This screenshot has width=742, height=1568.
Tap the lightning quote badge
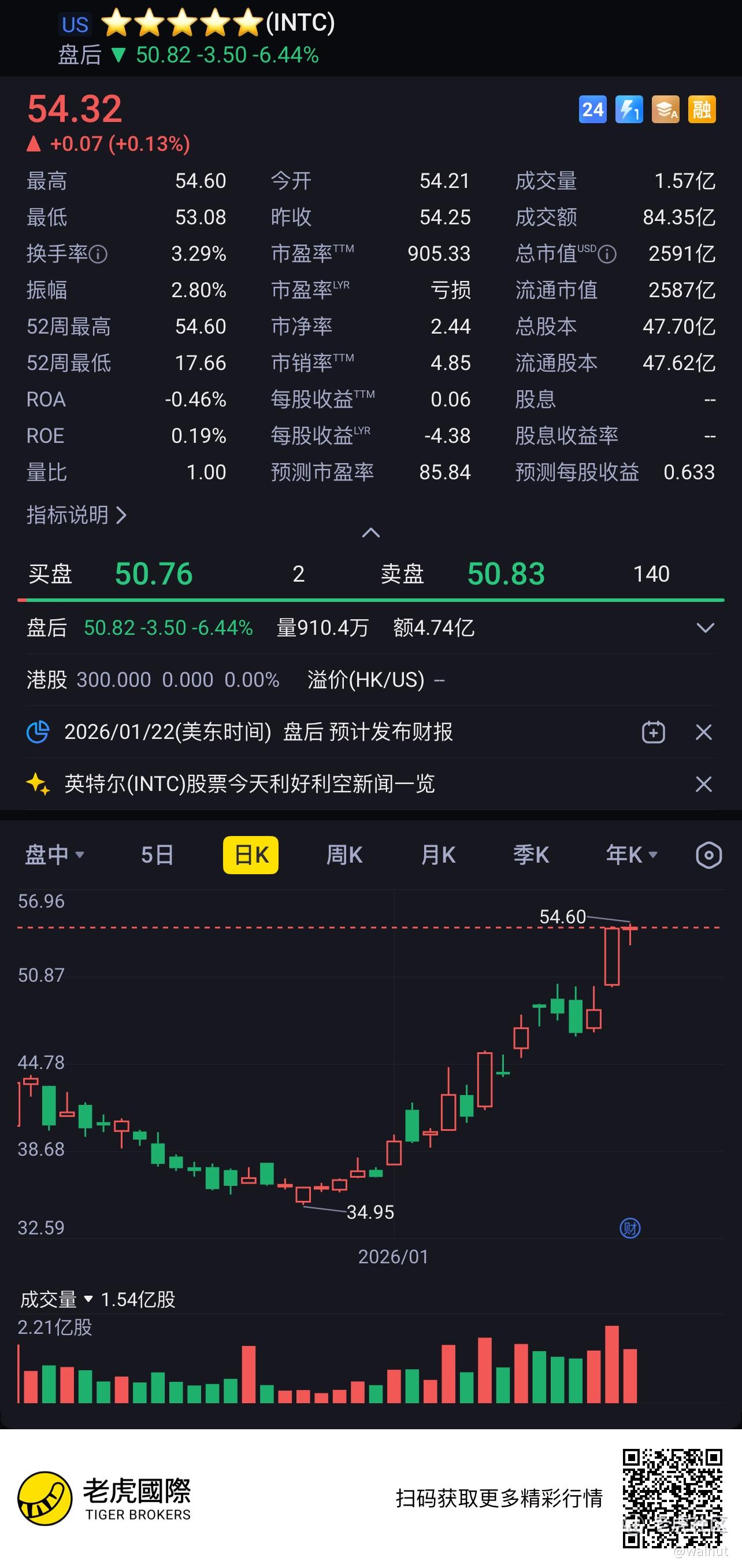[628, 110]
